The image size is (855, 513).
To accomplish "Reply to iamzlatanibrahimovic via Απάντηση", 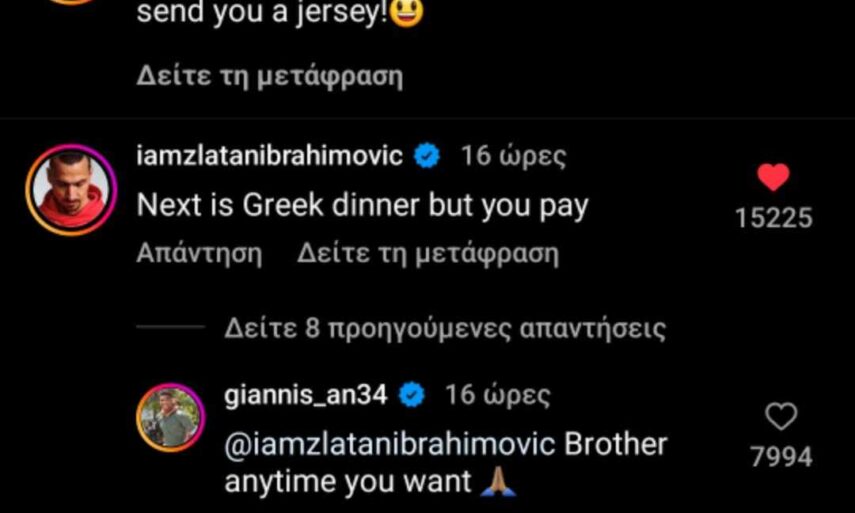I will point(199,253).
